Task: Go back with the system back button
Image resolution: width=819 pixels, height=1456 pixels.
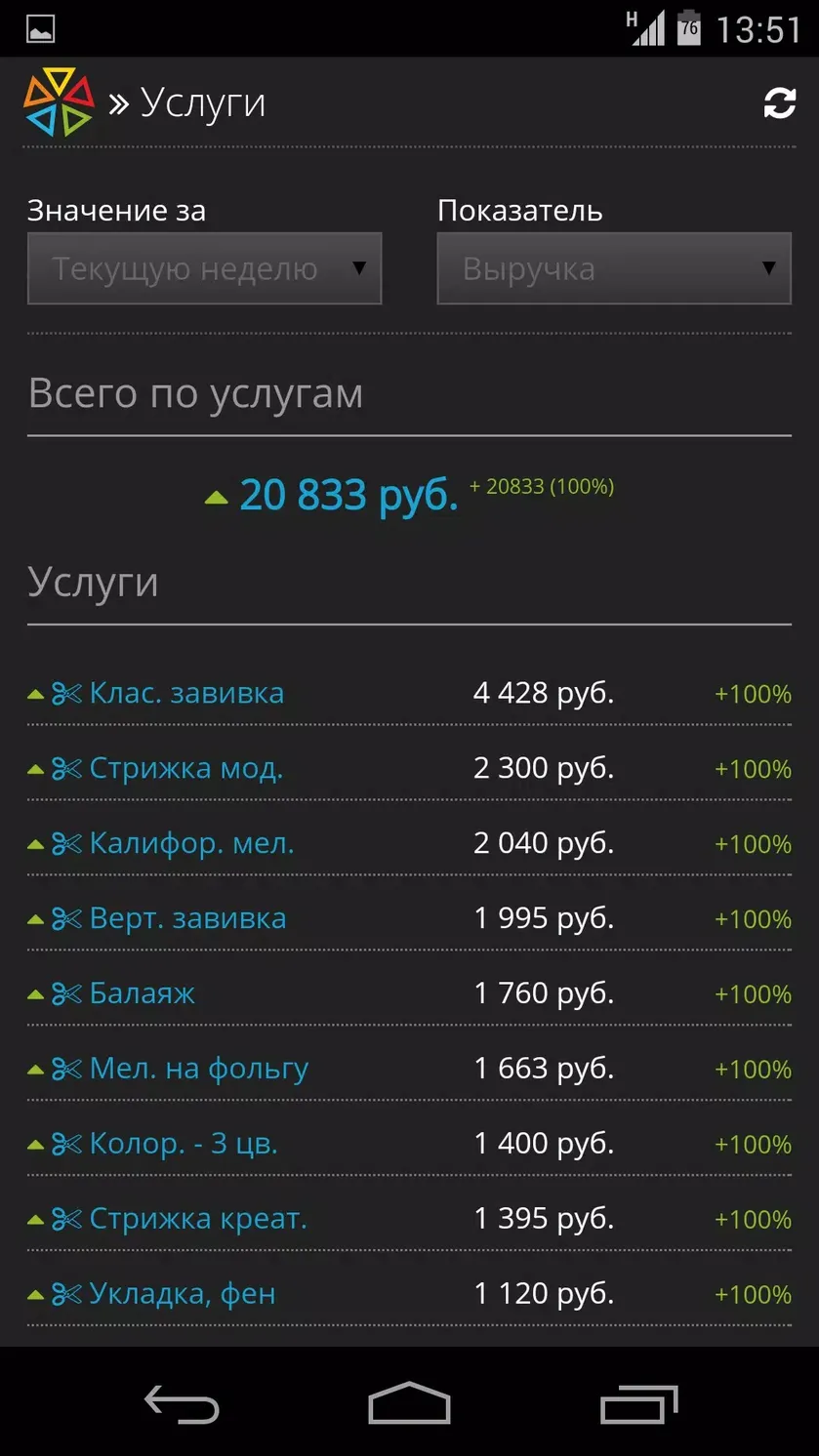Action: click(x=182, y=1404)
